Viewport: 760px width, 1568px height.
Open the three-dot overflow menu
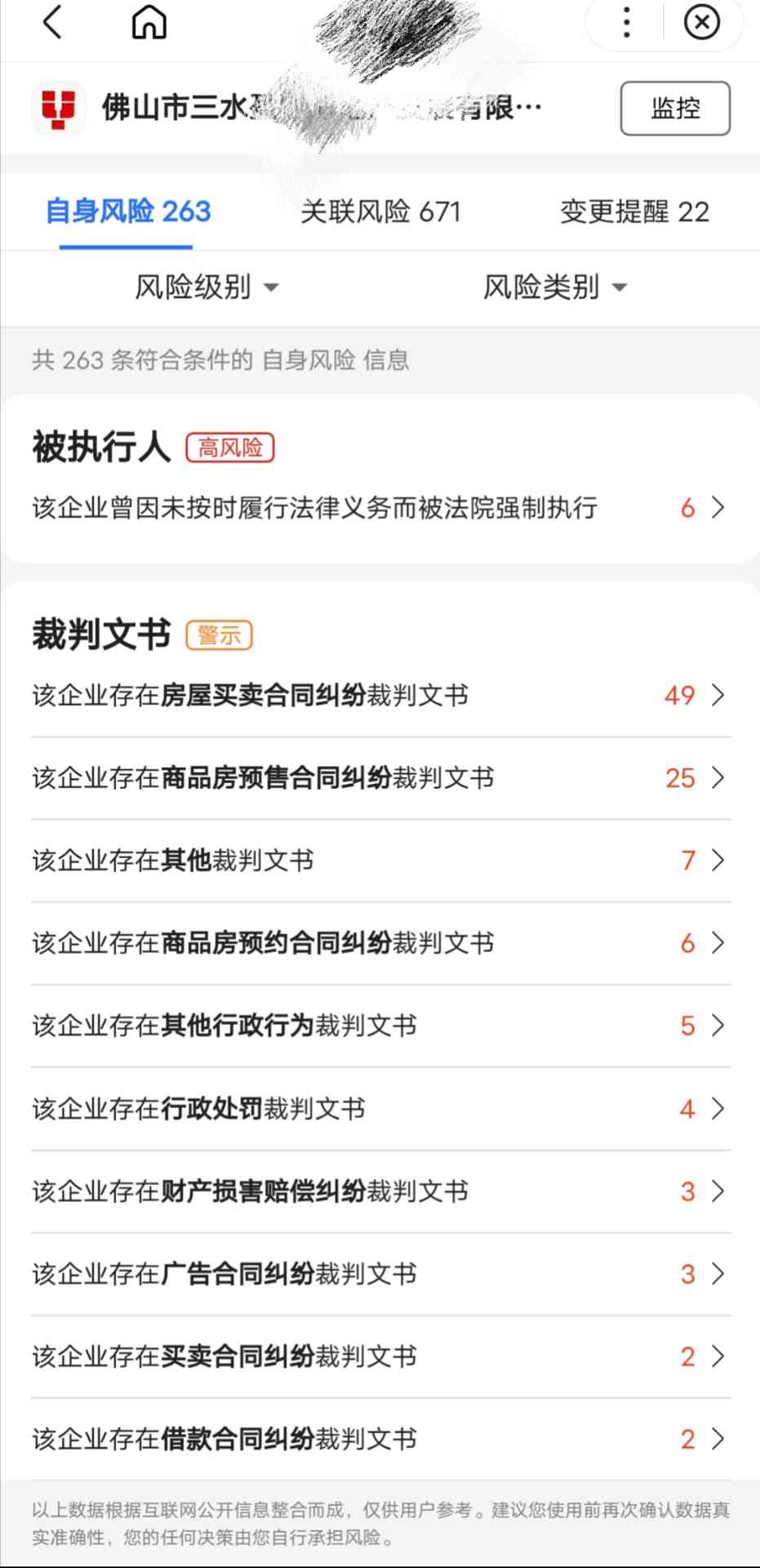pos(626,23)
